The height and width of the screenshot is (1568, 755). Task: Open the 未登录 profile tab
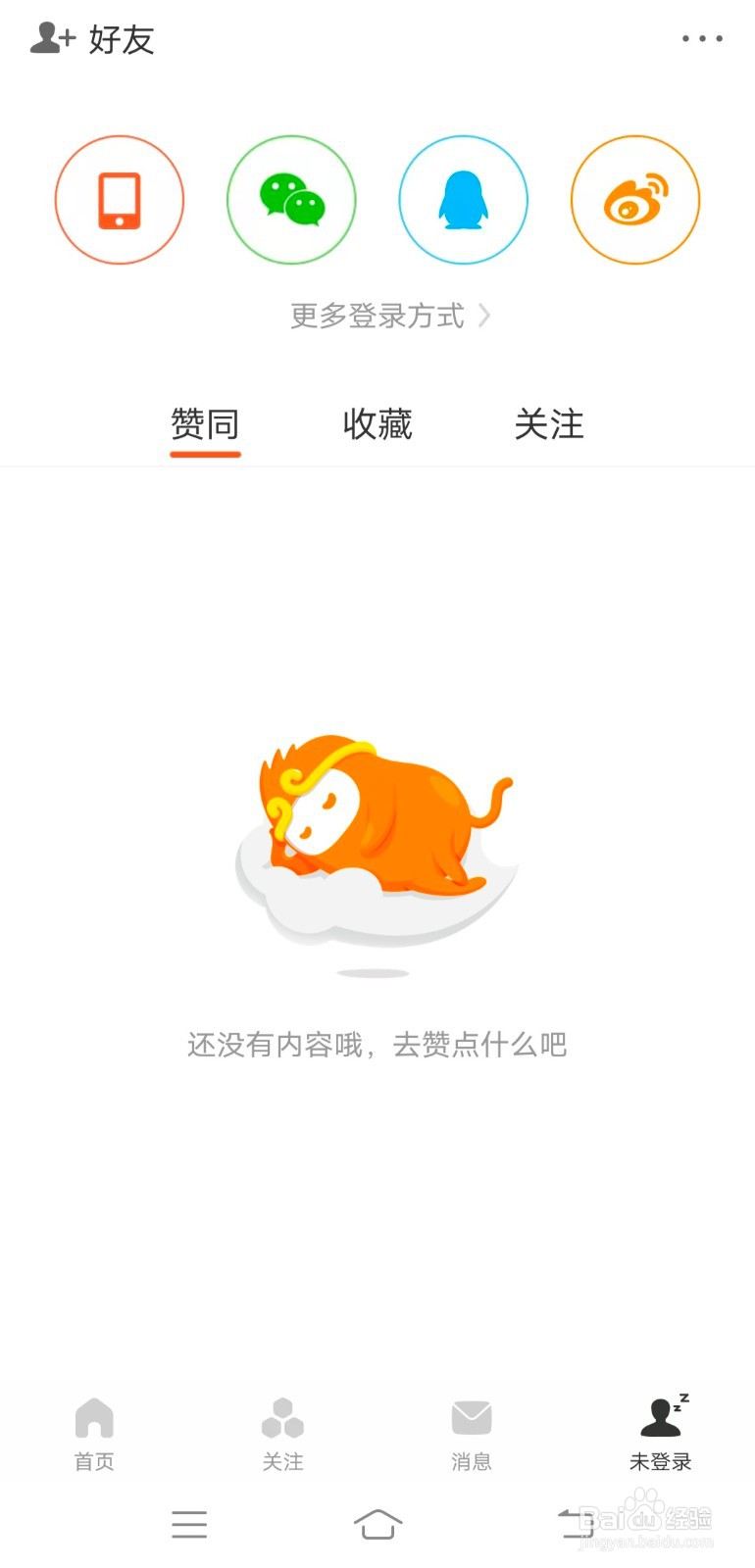[x=661, y=1431]
